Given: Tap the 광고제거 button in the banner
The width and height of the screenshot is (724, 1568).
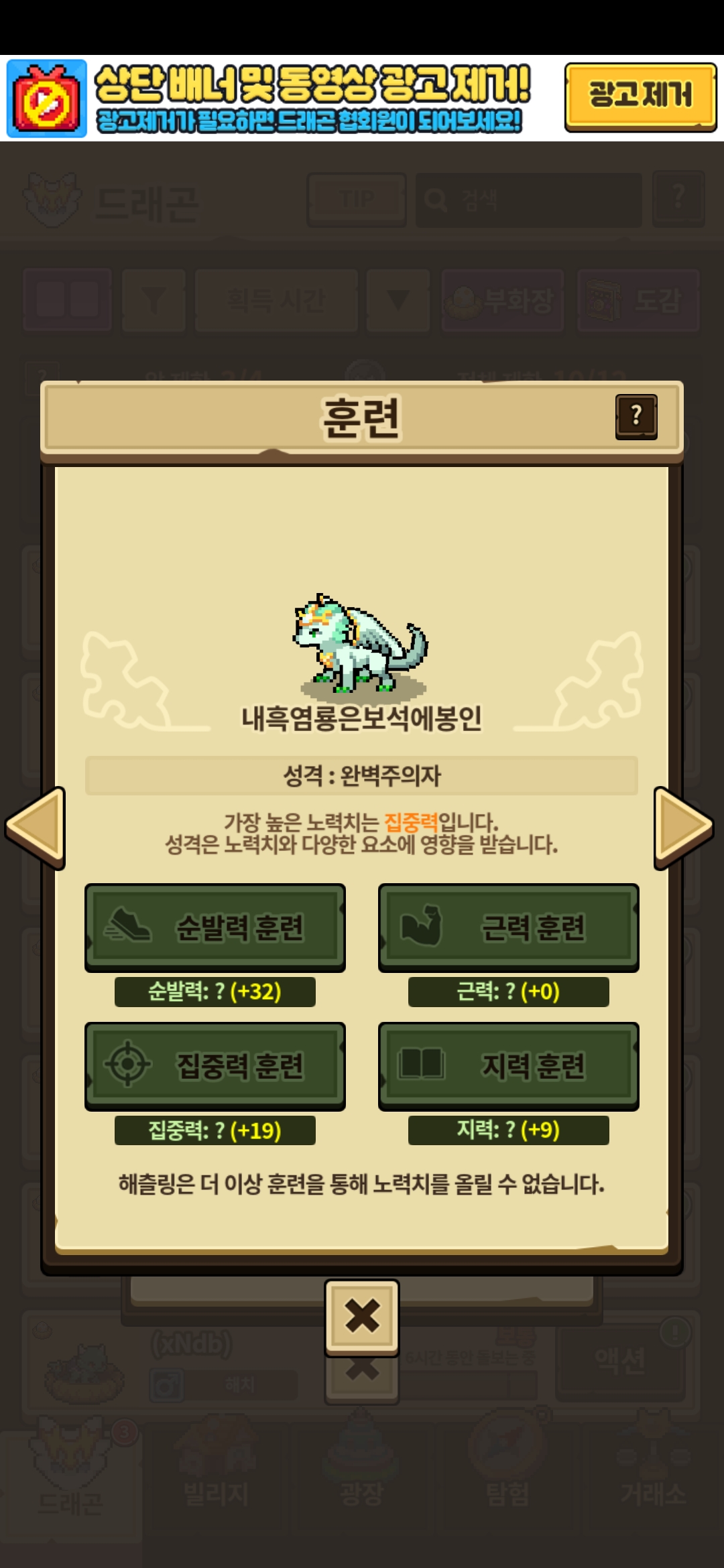Looking at the screenshot, I should 640,96.
